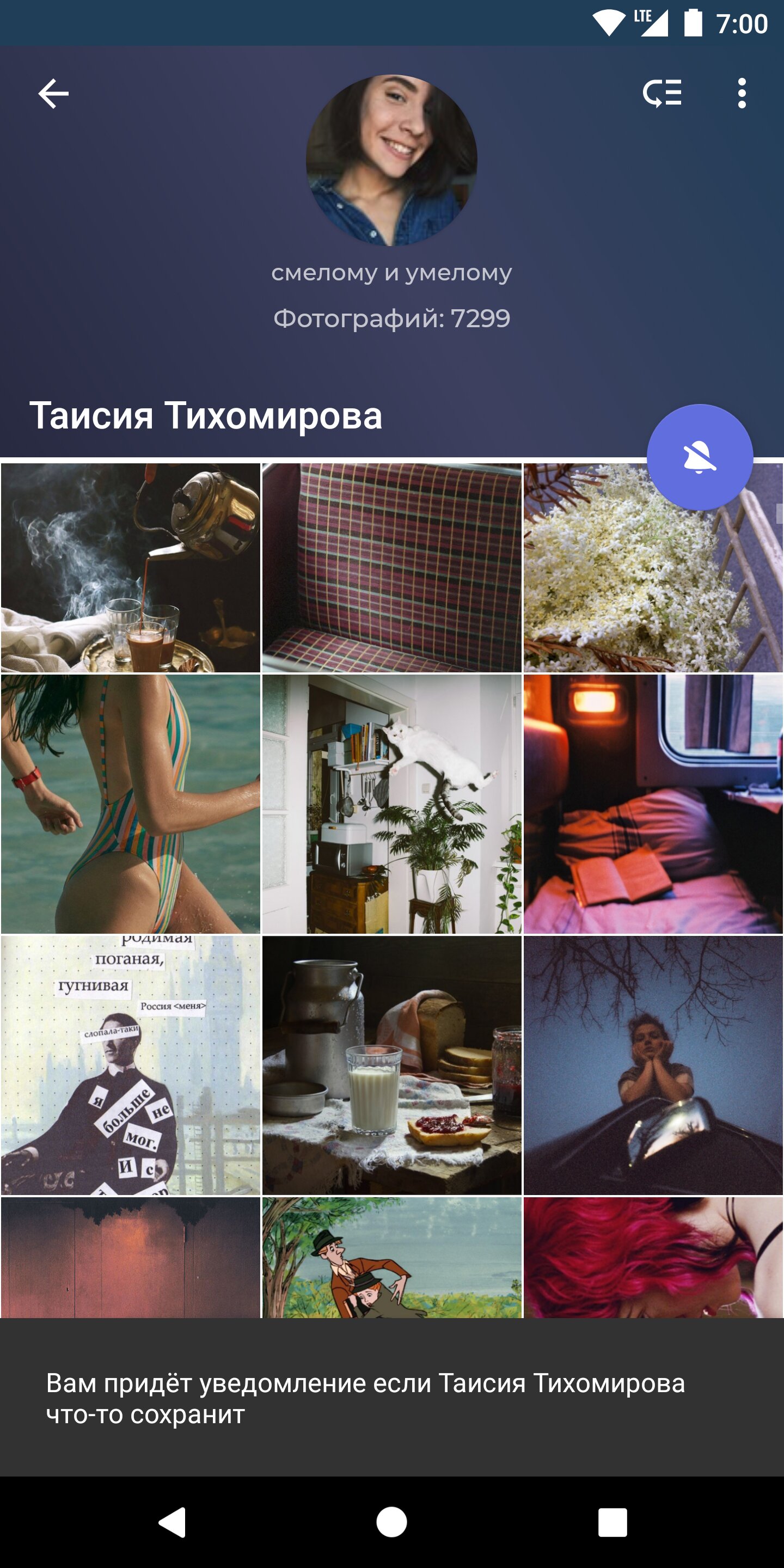
Task: Open the striped swimsuit photo
Action: tap(130, 804)
